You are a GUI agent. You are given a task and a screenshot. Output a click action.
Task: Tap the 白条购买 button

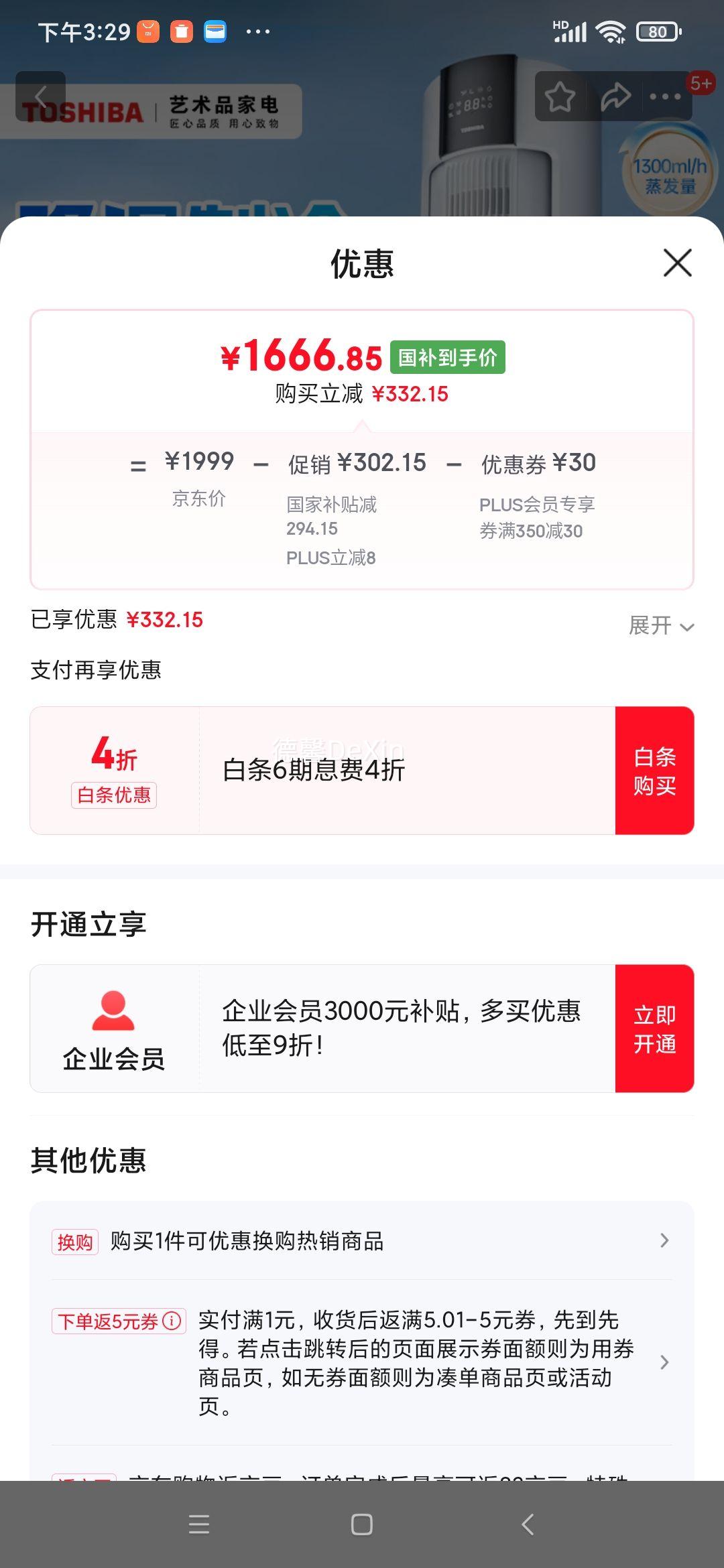point(654,771)
